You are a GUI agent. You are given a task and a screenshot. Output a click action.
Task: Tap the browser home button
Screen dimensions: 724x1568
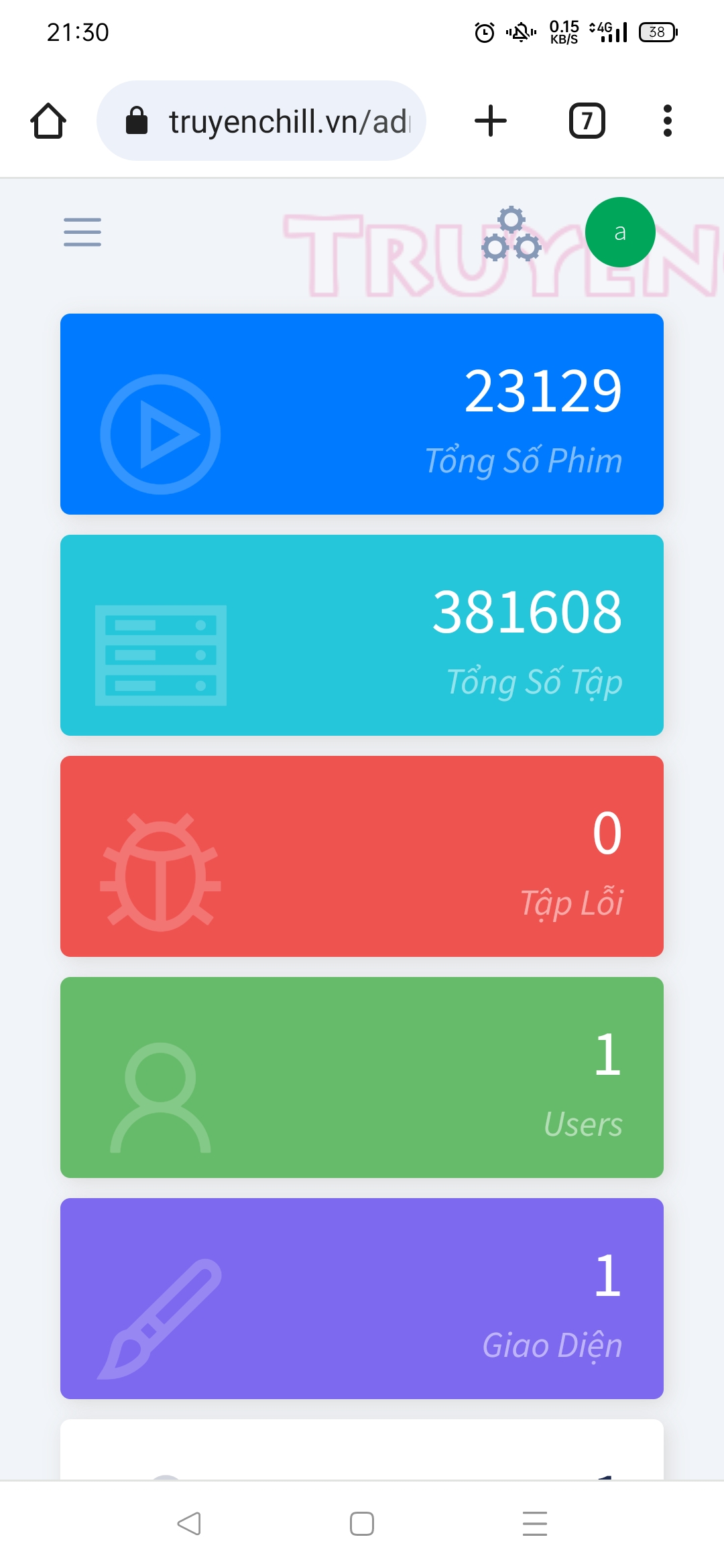[x=48, y=121]
